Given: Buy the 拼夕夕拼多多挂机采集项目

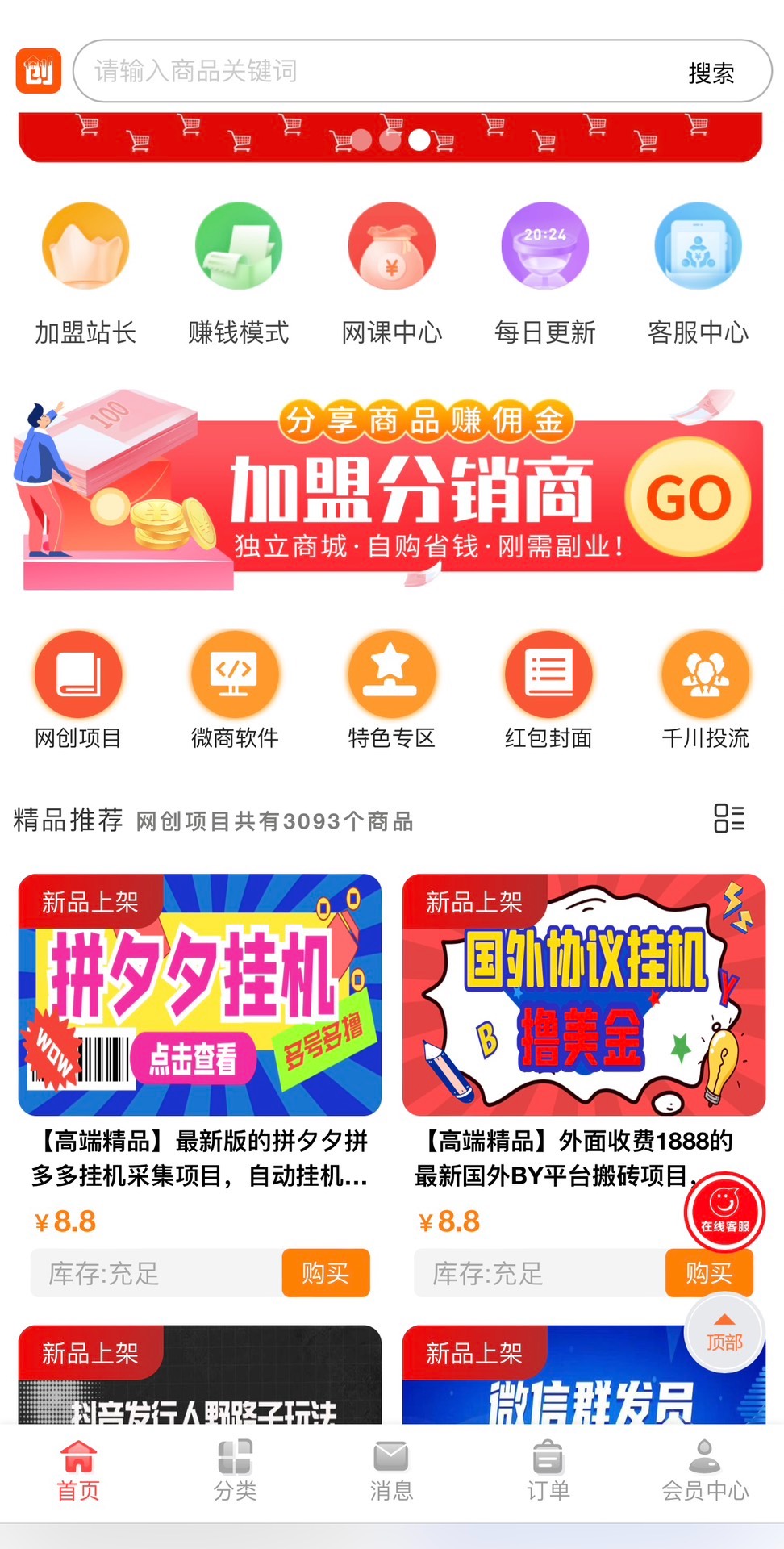Looking at the screenshot, I should pyautogui.click(x=325, y=1273).
